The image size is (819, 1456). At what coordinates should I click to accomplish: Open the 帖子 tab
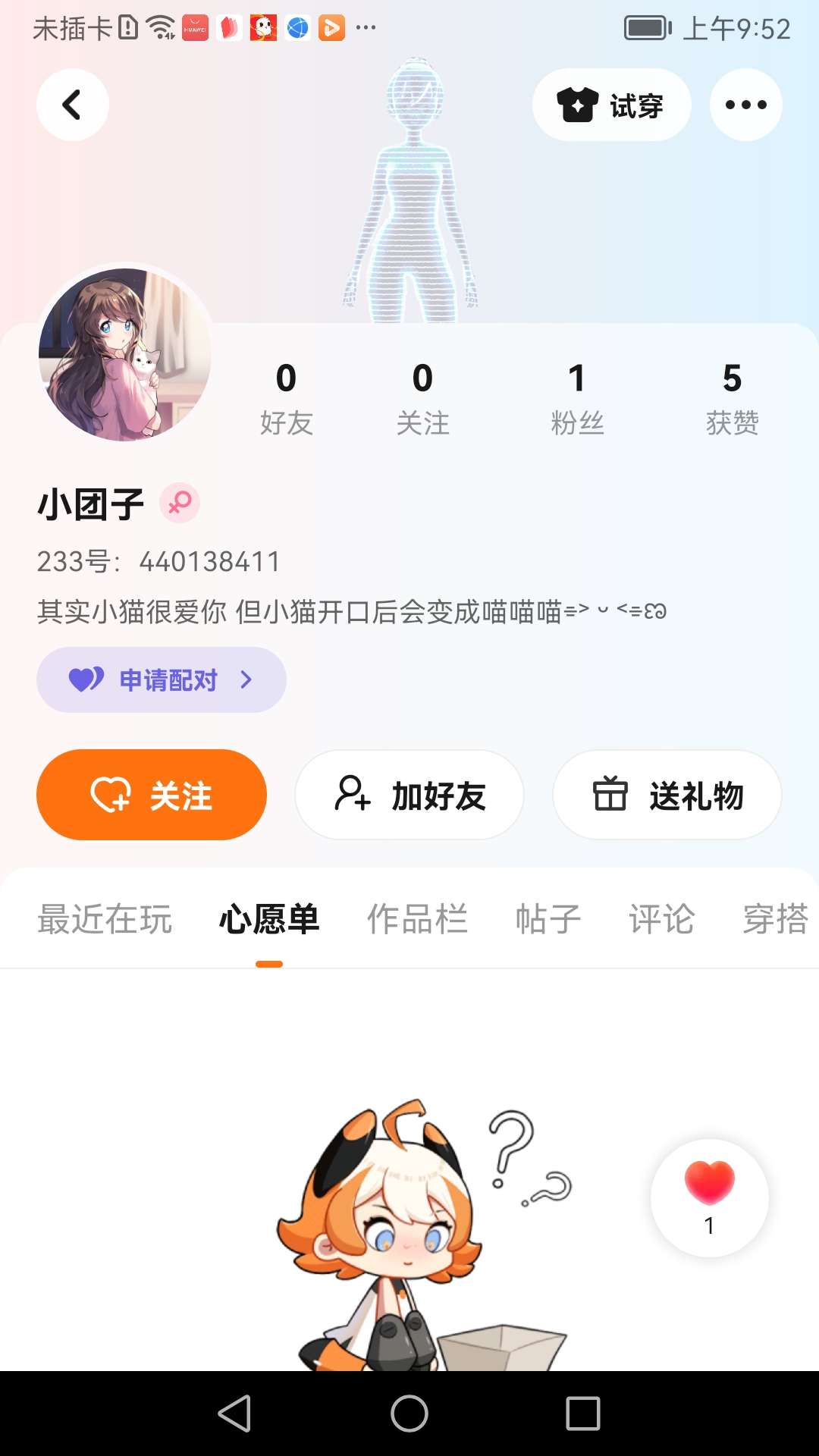[x=548, y=919]
